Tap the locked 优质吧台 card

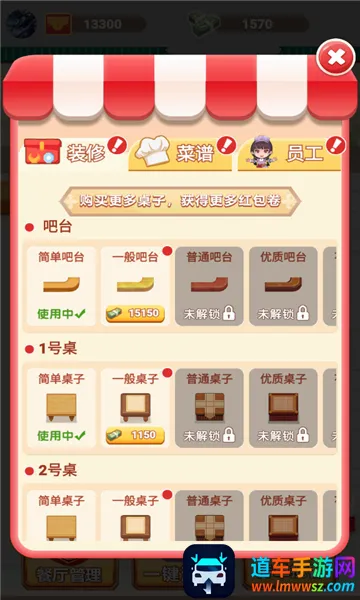(283, 286)
